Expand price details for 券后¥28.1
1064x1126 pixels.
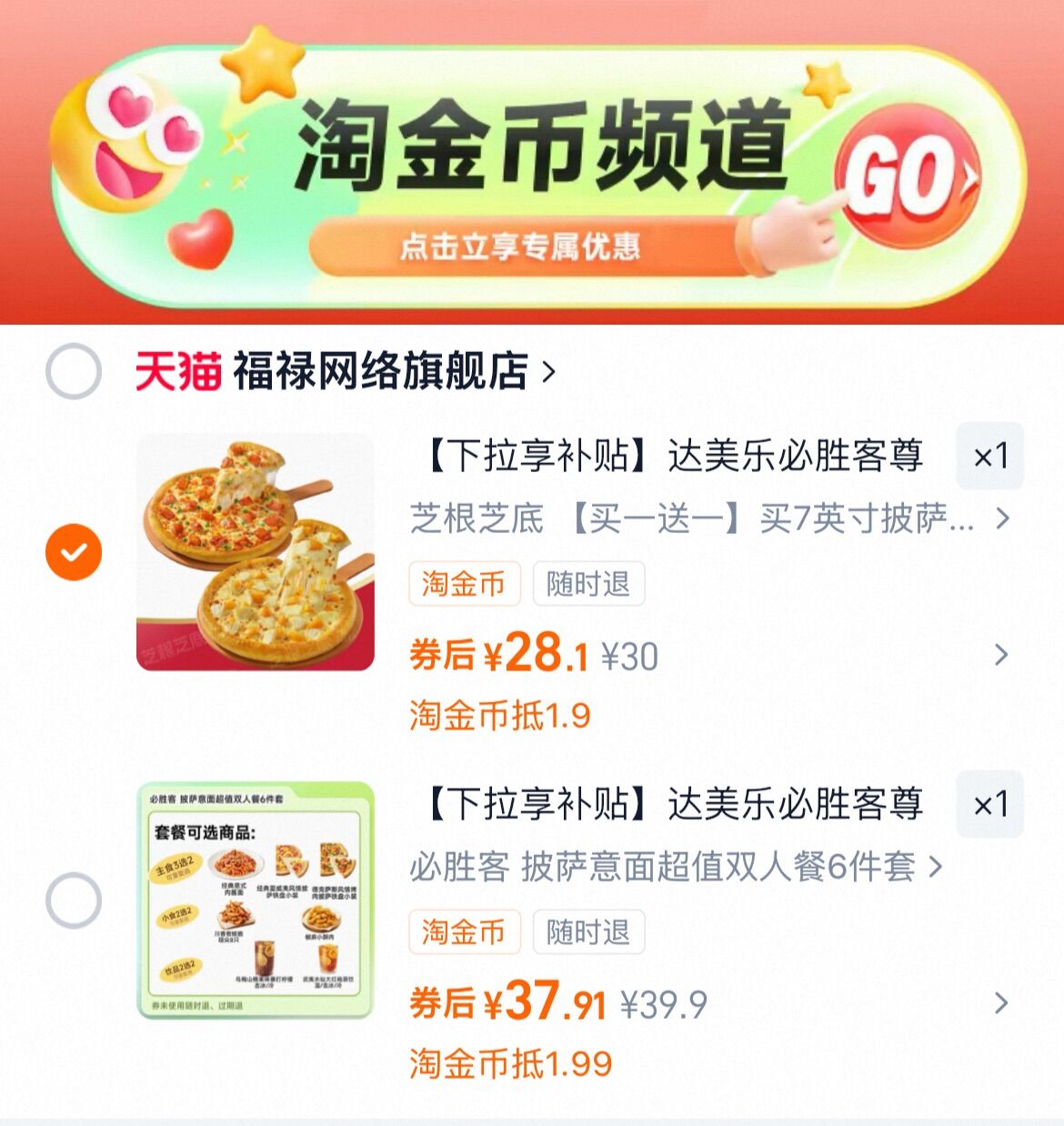click(x=1000, y=655)
